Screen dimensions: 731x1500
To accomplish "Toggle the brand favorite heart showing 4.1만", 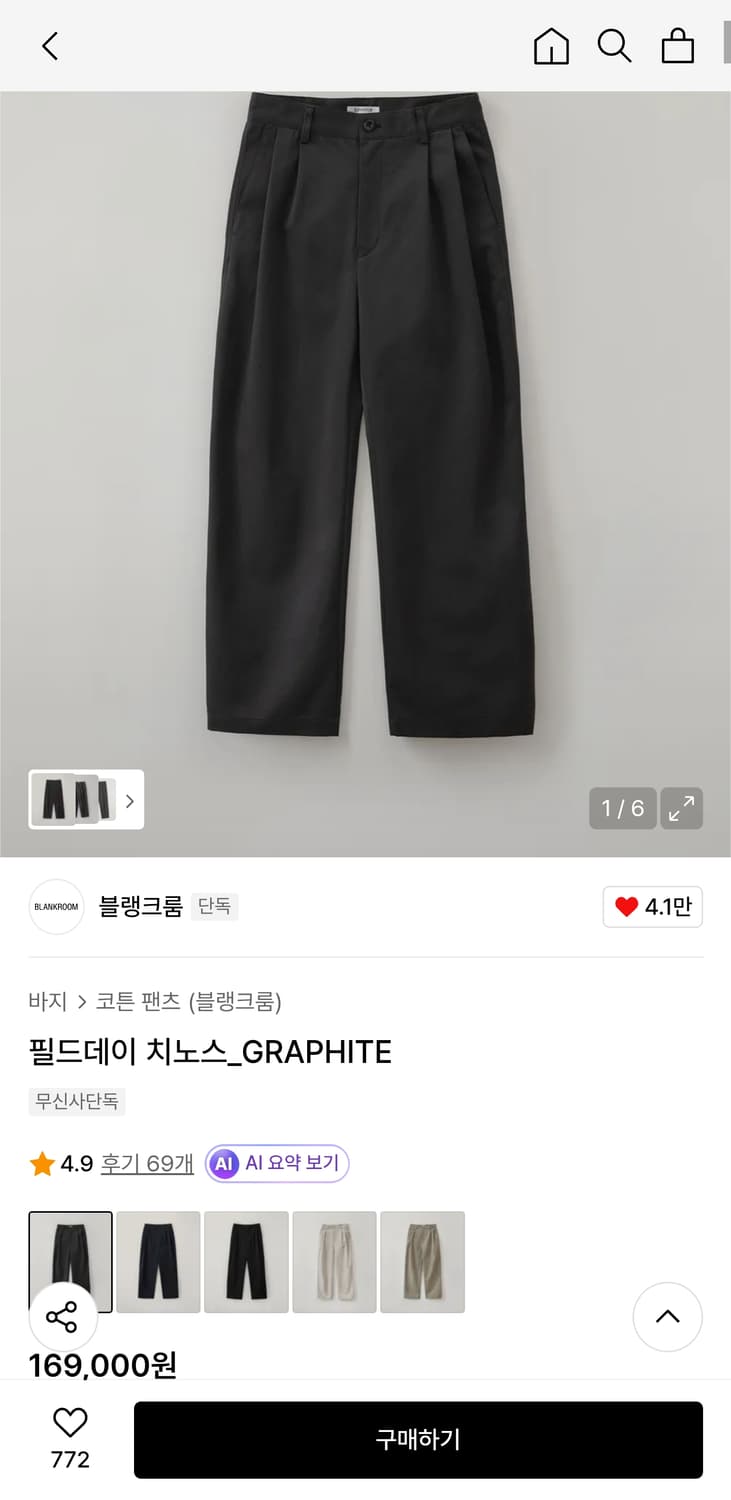I will 652,907.
